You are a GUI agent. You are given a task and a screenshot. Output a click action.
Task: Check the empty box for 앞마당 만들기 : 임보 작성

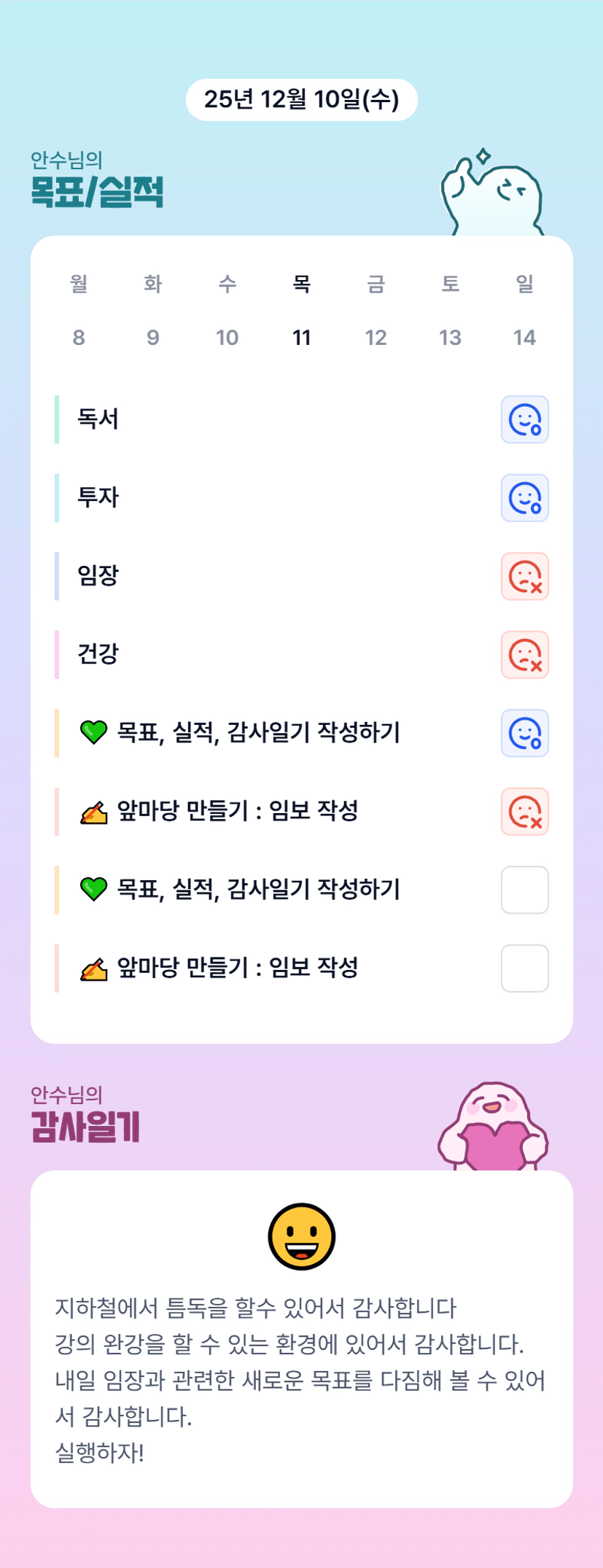pyautogui.click(x=524, y=969)
